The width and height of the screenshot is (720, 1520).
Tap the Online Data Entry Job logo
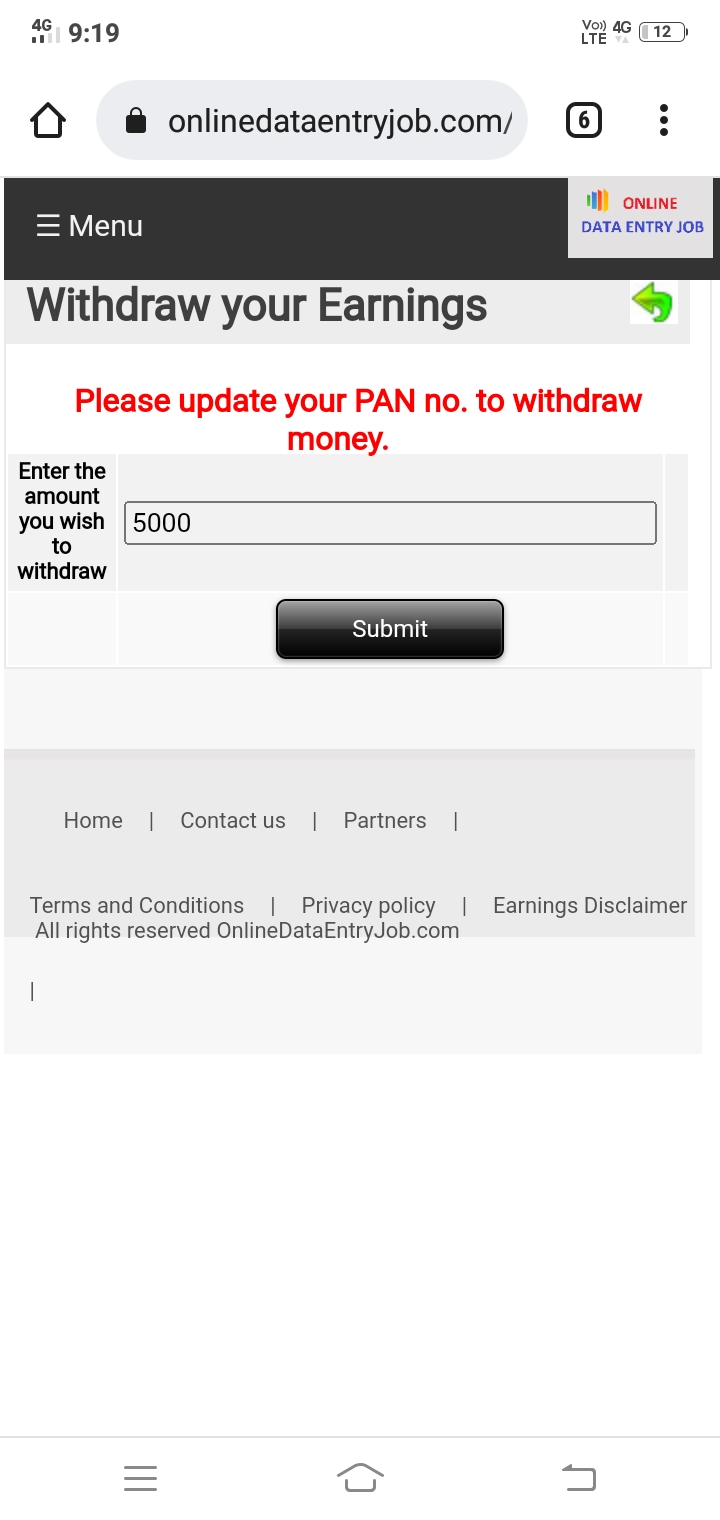(641, 216)
